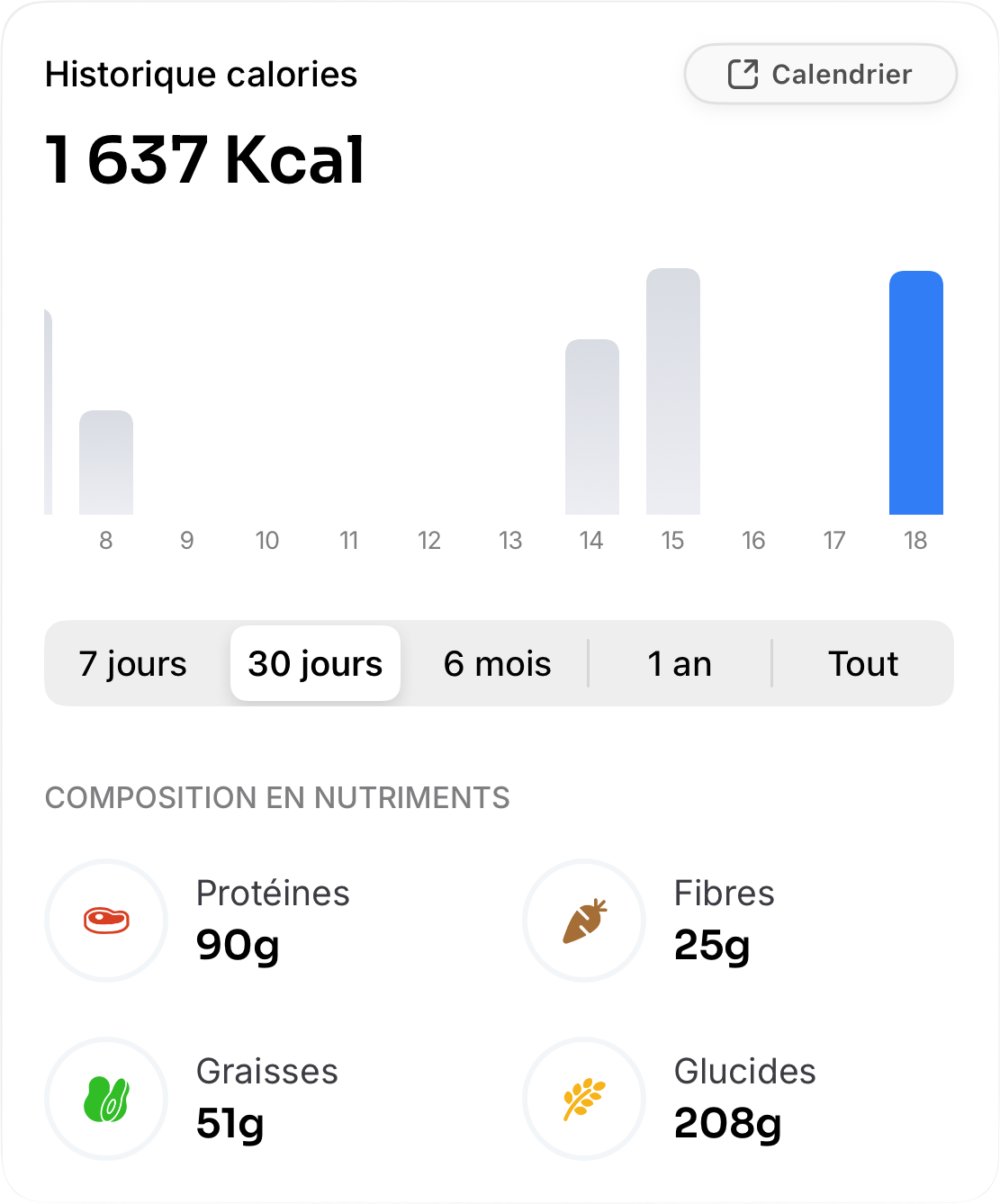Viewport: 1000px width, 1204px height.
Task: Select the 30 jours range
Action: click(315, 664)
